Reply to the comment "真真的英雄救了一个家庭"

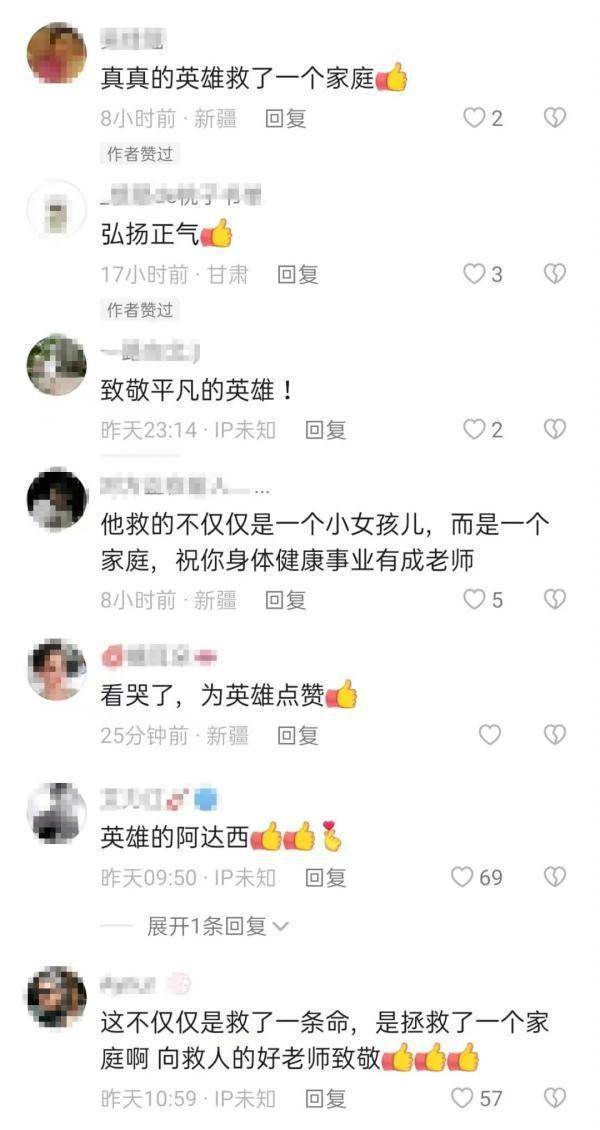(285, 118)
